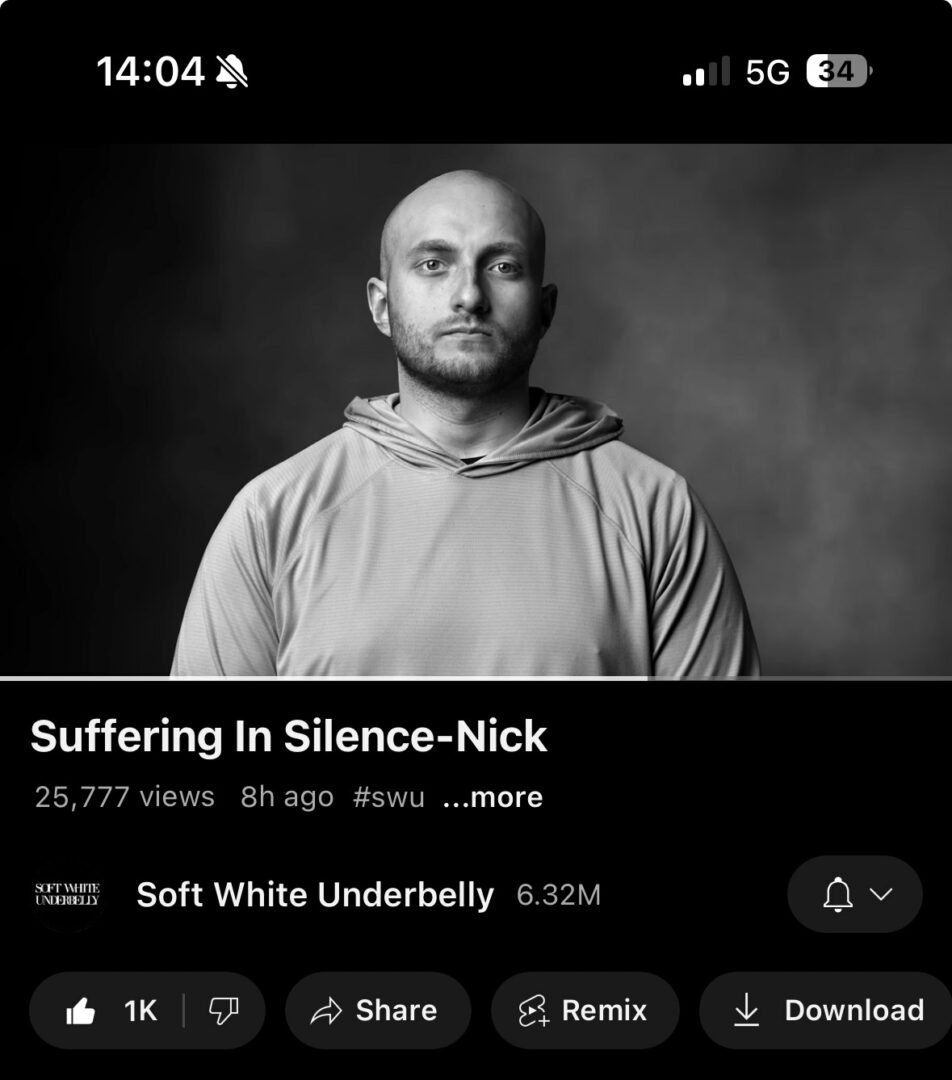The height and width of the screenshot is (1080, 952).
Task: Share the Suffering In Silence video
Action: click(377, 1011)
